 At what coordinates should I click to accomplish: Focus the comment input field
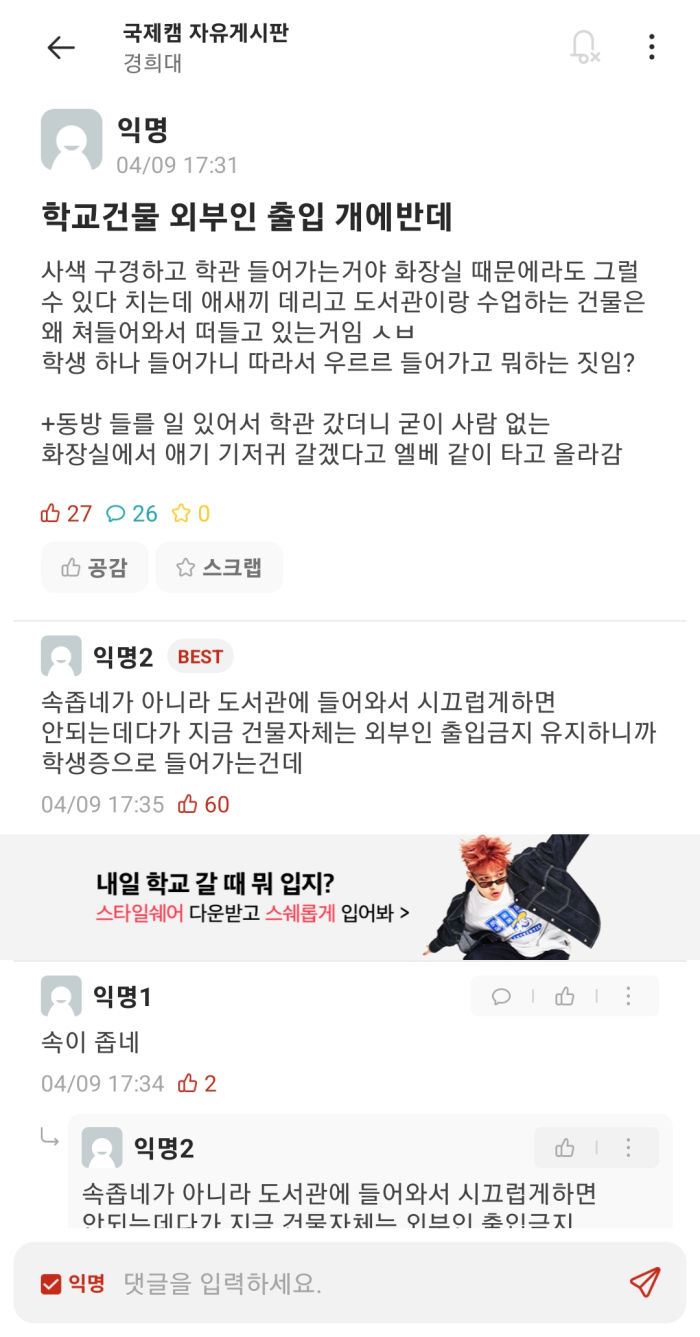click(360, 1284)
